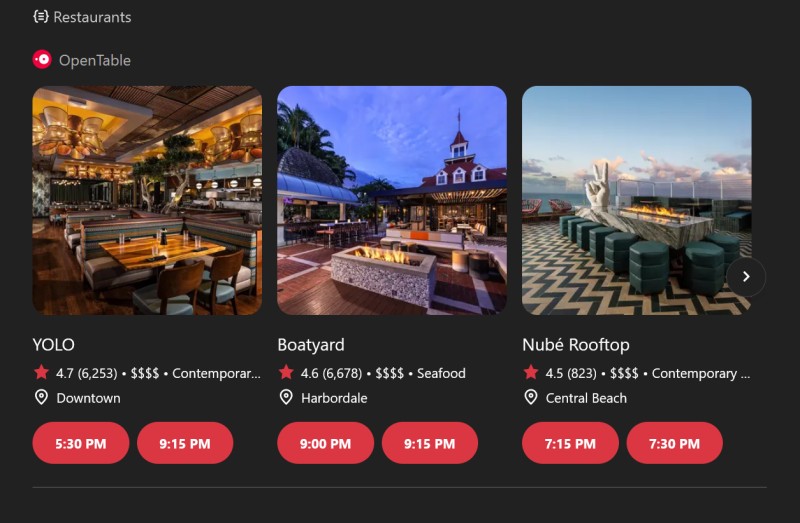Show next restaurants with the arrow
This screenshot has width=800, height=523.
746,277
